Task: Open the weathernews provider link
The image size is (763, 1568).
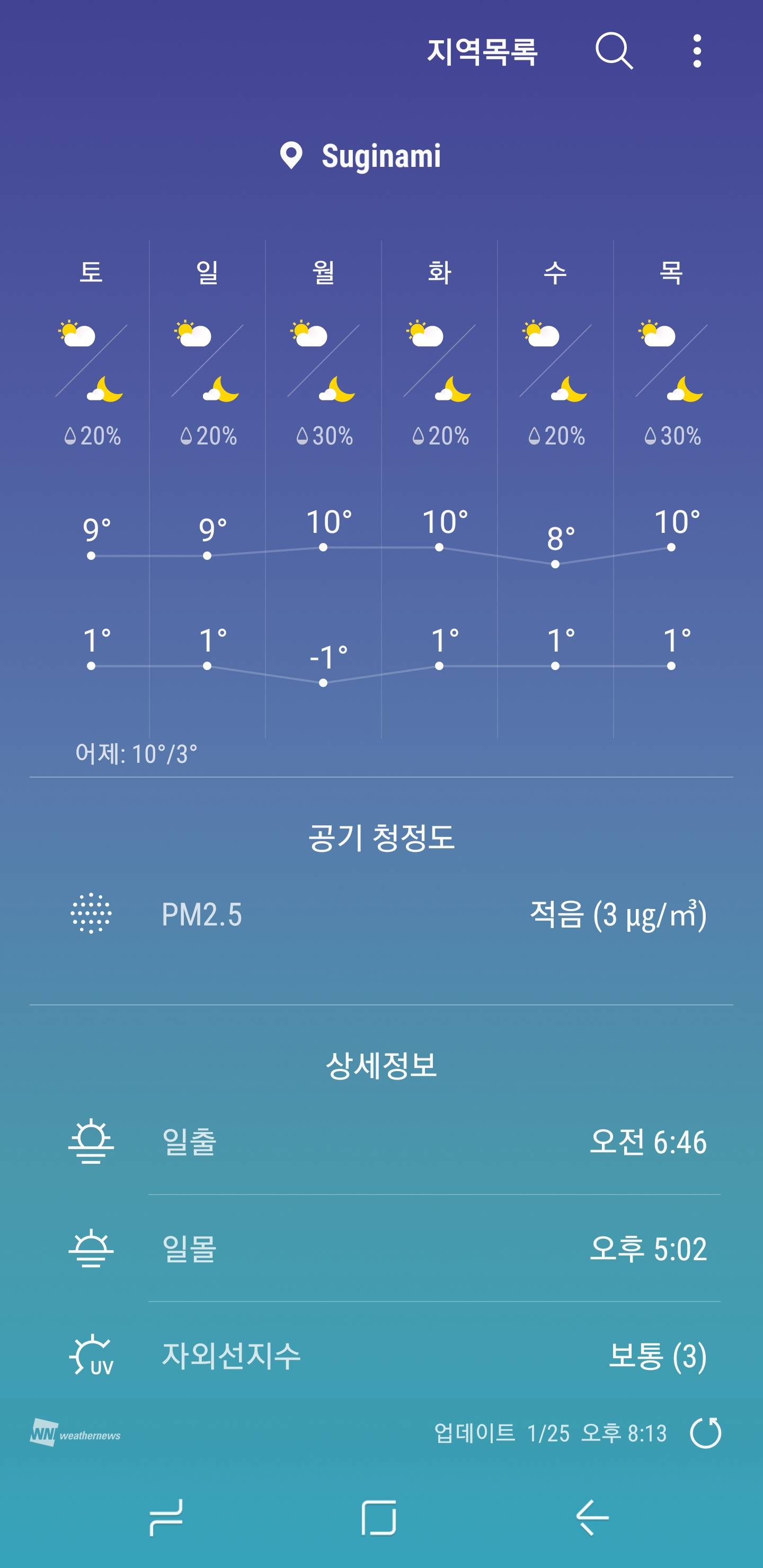Action: [76, 1433]
